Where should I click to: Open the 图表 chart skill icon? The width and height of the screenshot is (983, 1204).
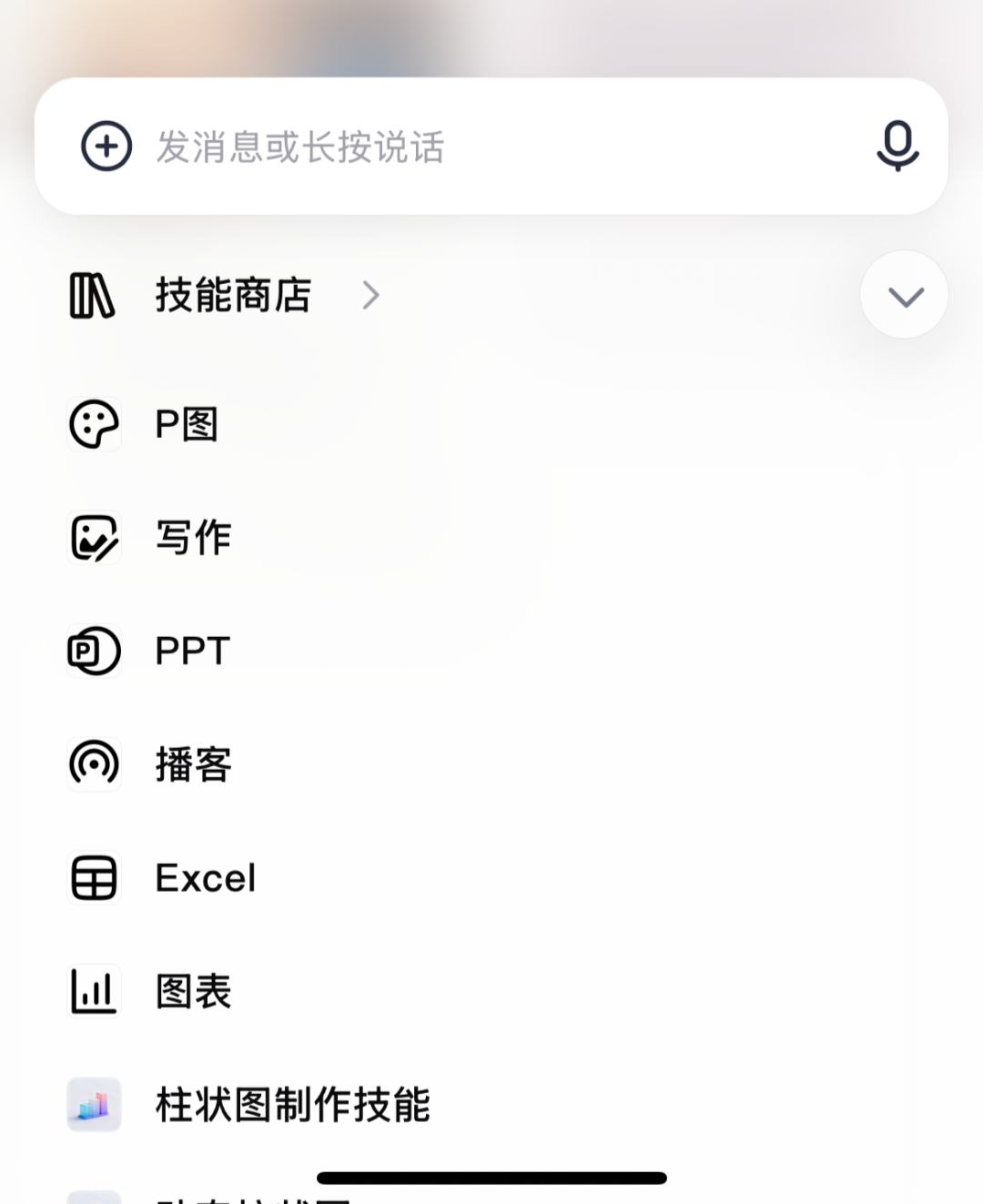click(94, 991)
